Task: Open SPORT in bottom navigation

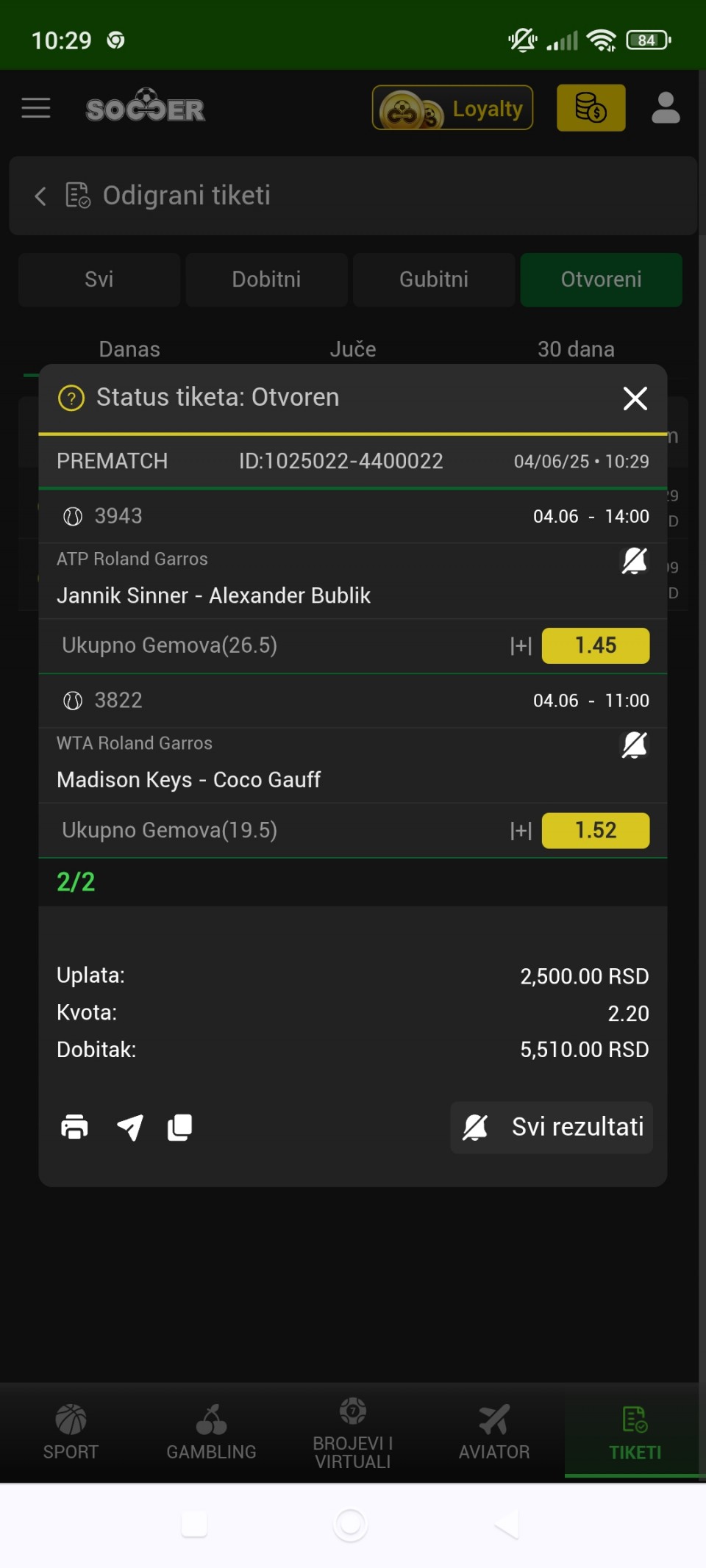Action: tap(71, 1432)
